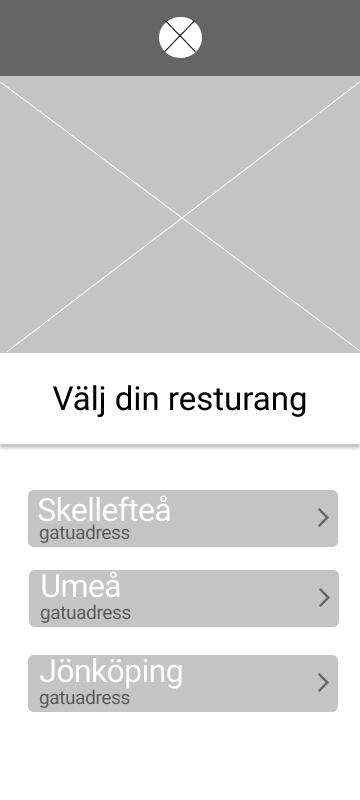Select the Skellefteå restaurant
This screenshot has height=800, width=360.
pos(183,518)
